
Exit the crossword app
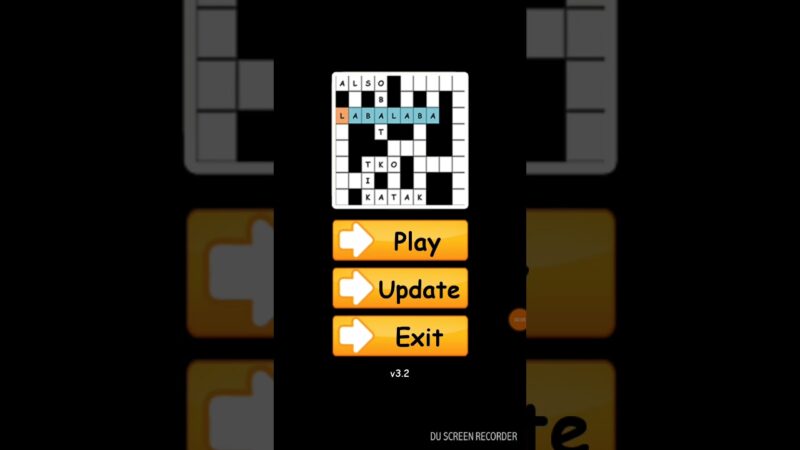(x=400, y=337)
